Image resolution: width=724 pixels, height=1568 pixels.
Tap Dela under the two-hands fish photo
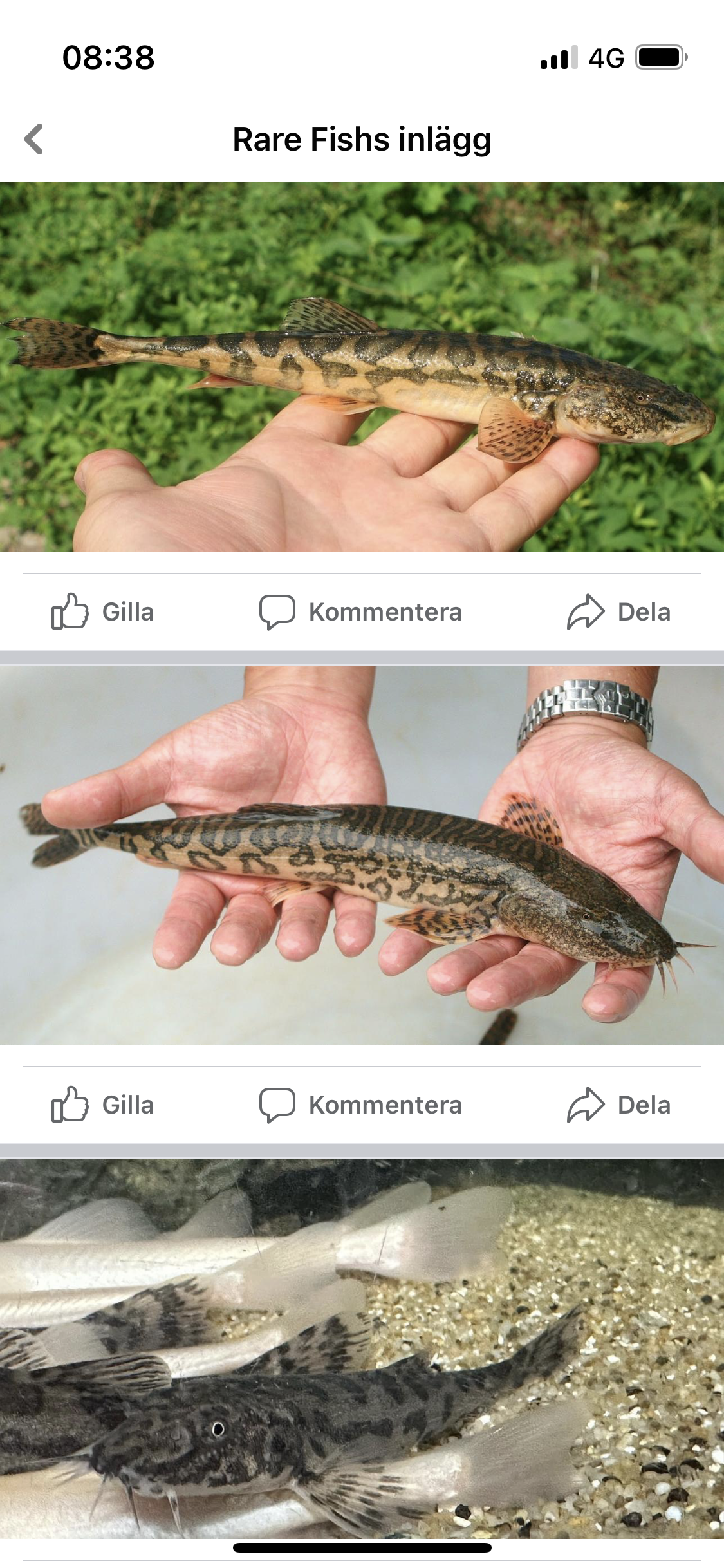click(x=618, y=1105)
